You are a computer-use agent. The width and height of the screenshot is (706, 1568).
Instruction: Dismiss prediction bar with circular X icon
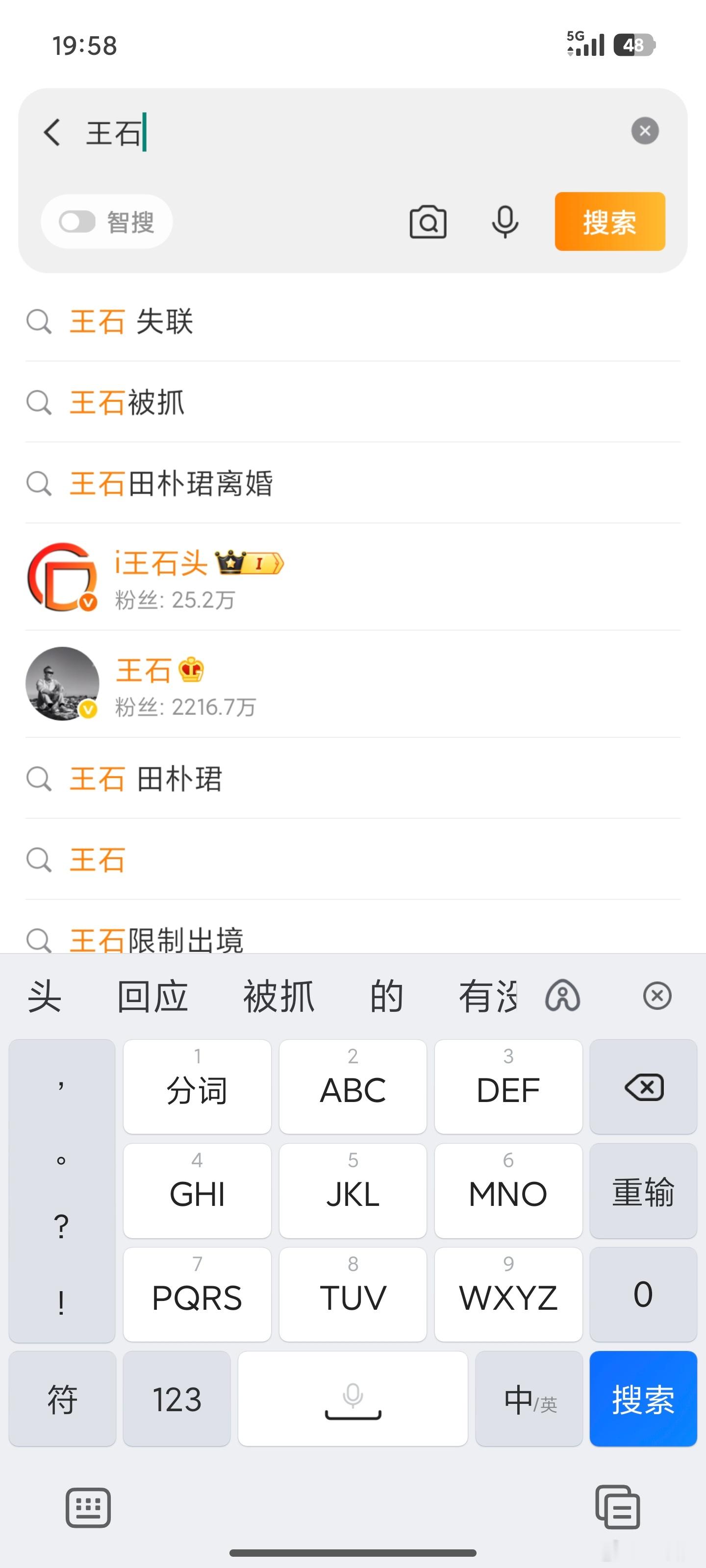coord(656,997)
